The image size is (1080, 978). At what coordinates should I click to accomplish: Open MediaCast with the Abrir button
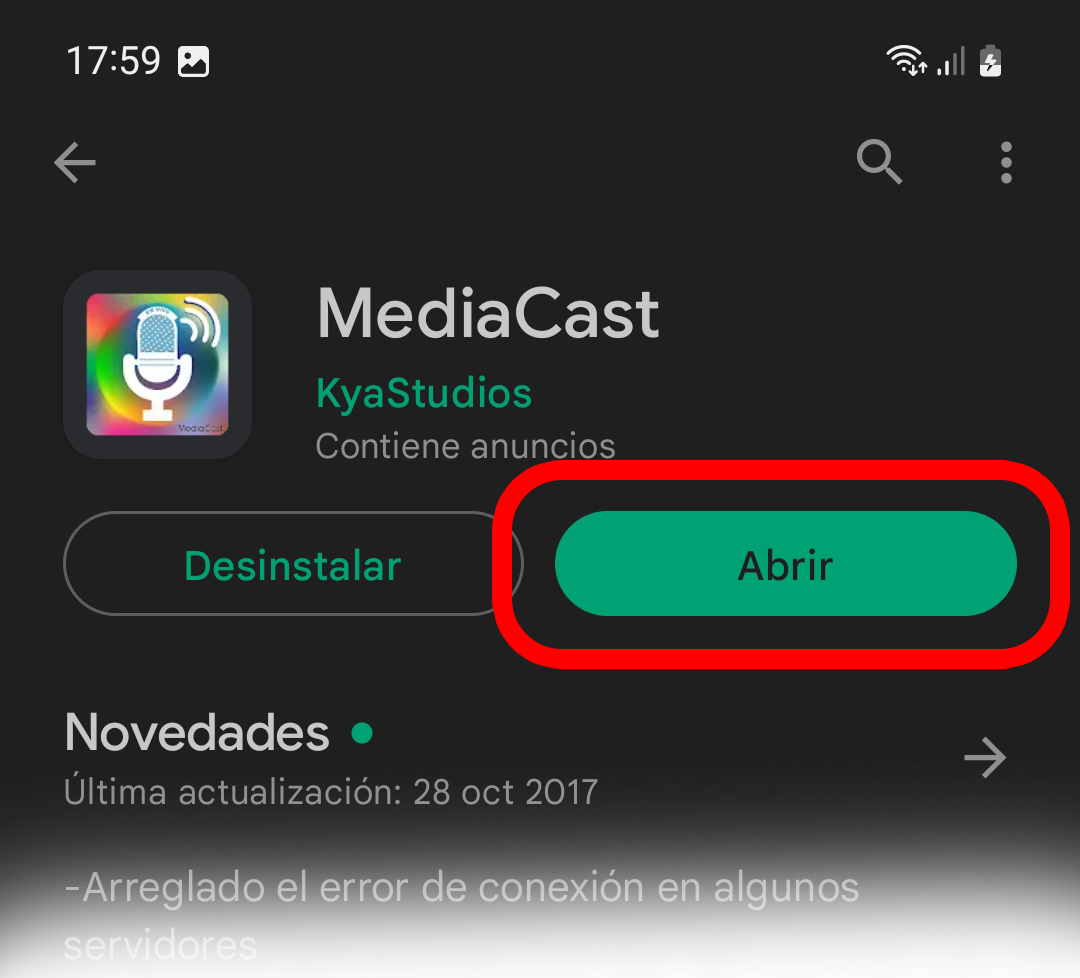[786, 565]
